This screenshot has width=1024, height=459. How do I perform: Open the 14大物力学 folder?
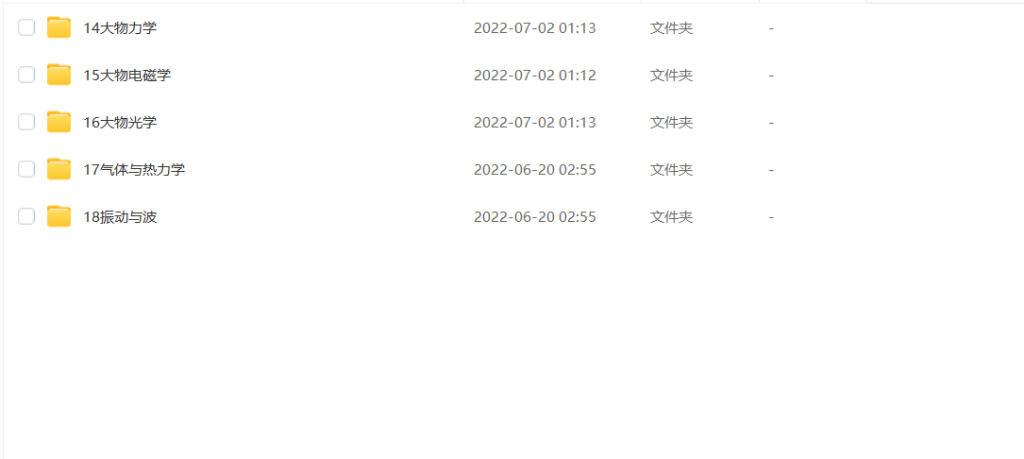pos(120,28)
